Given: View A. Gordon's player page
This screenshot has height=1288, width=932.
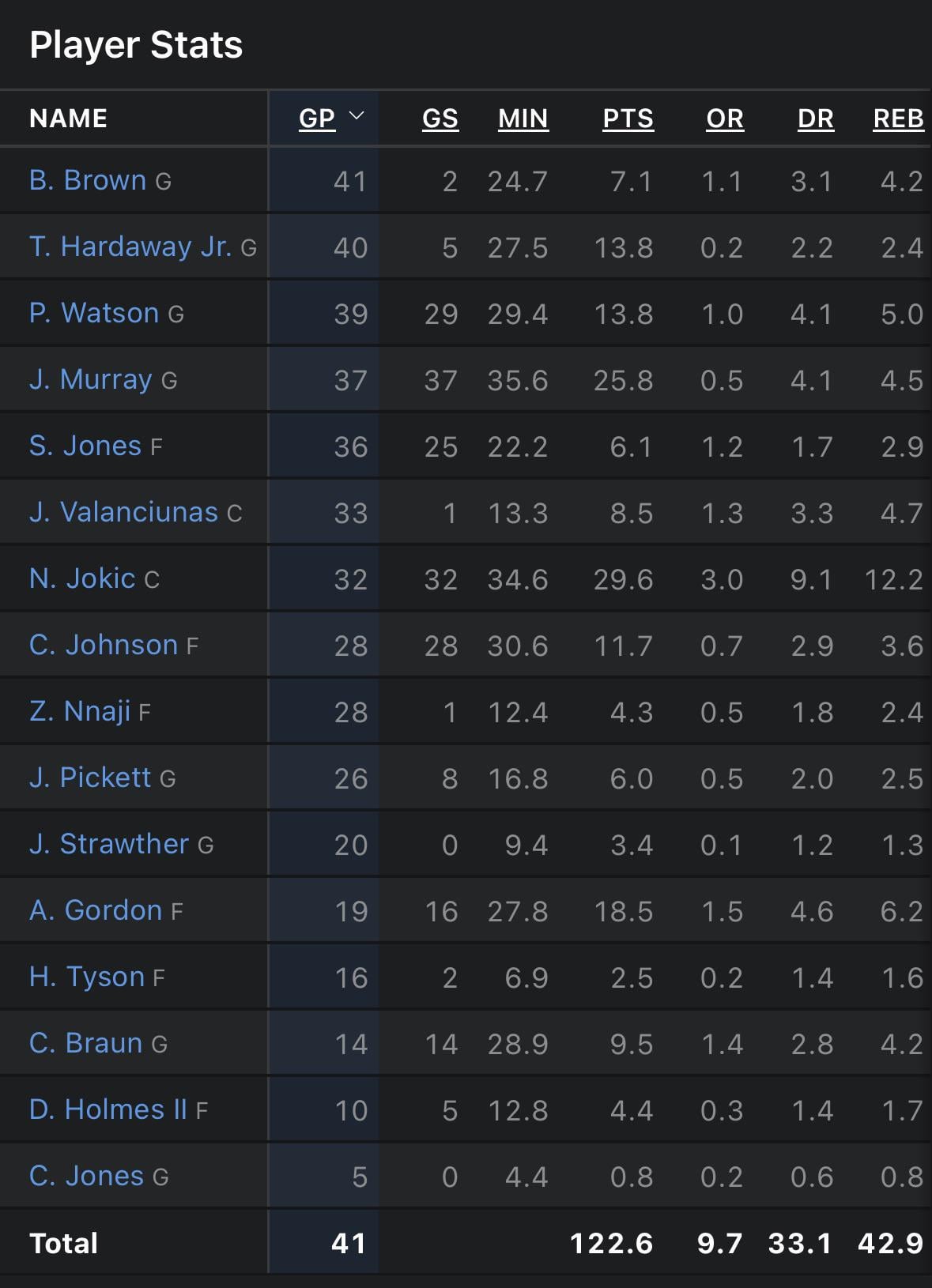Looking at the screenshot, I should coord(95,910).
